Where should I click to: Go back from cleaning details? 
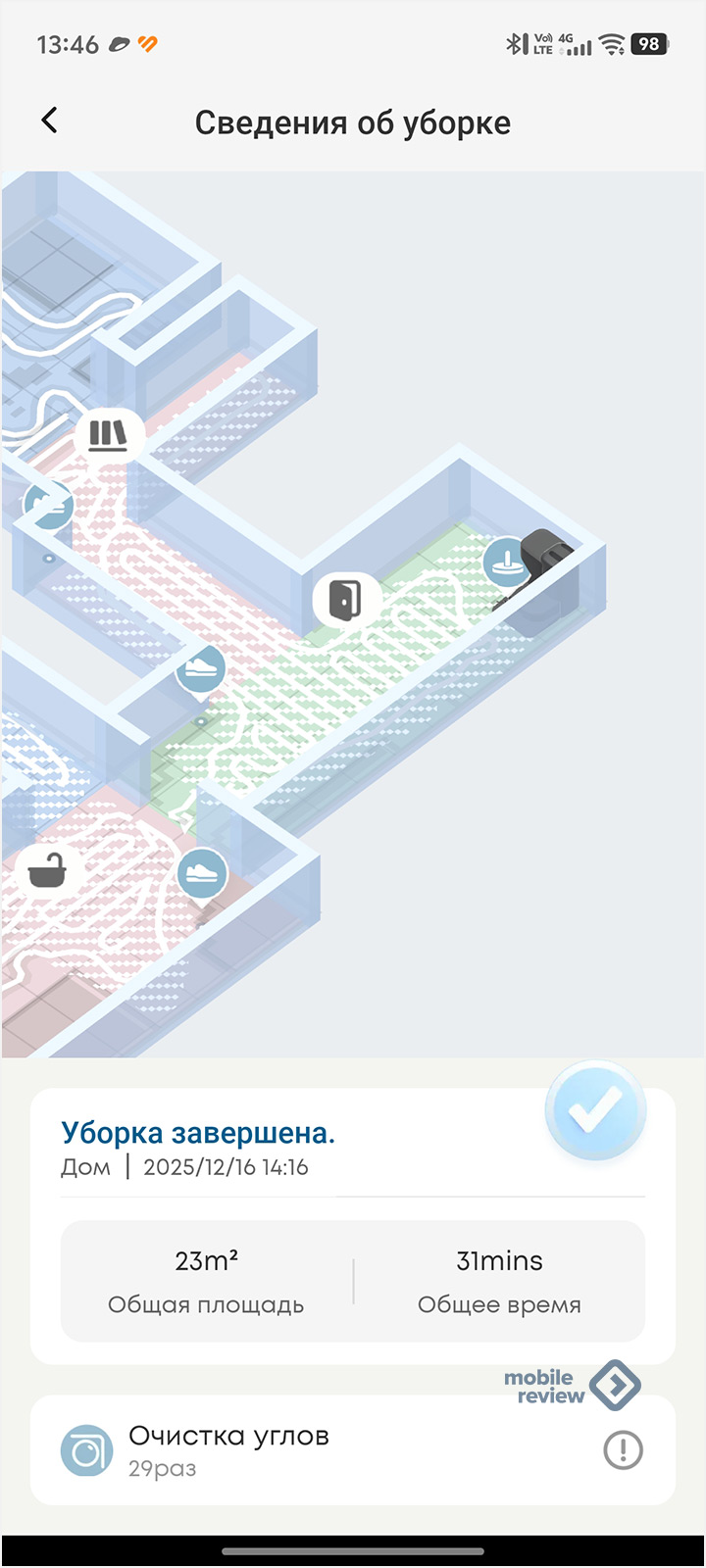tap(49, 121)
